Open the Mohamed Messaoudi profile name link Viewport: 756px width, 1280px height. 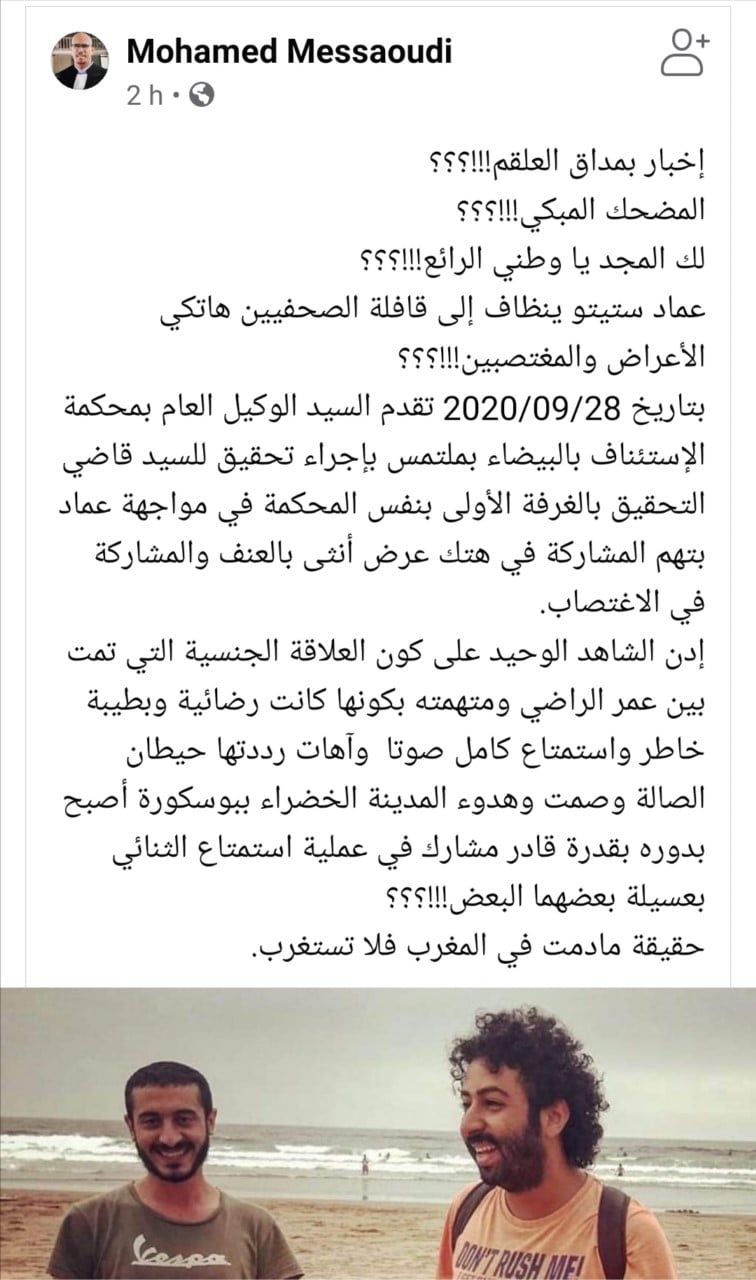tap(289, 51)
